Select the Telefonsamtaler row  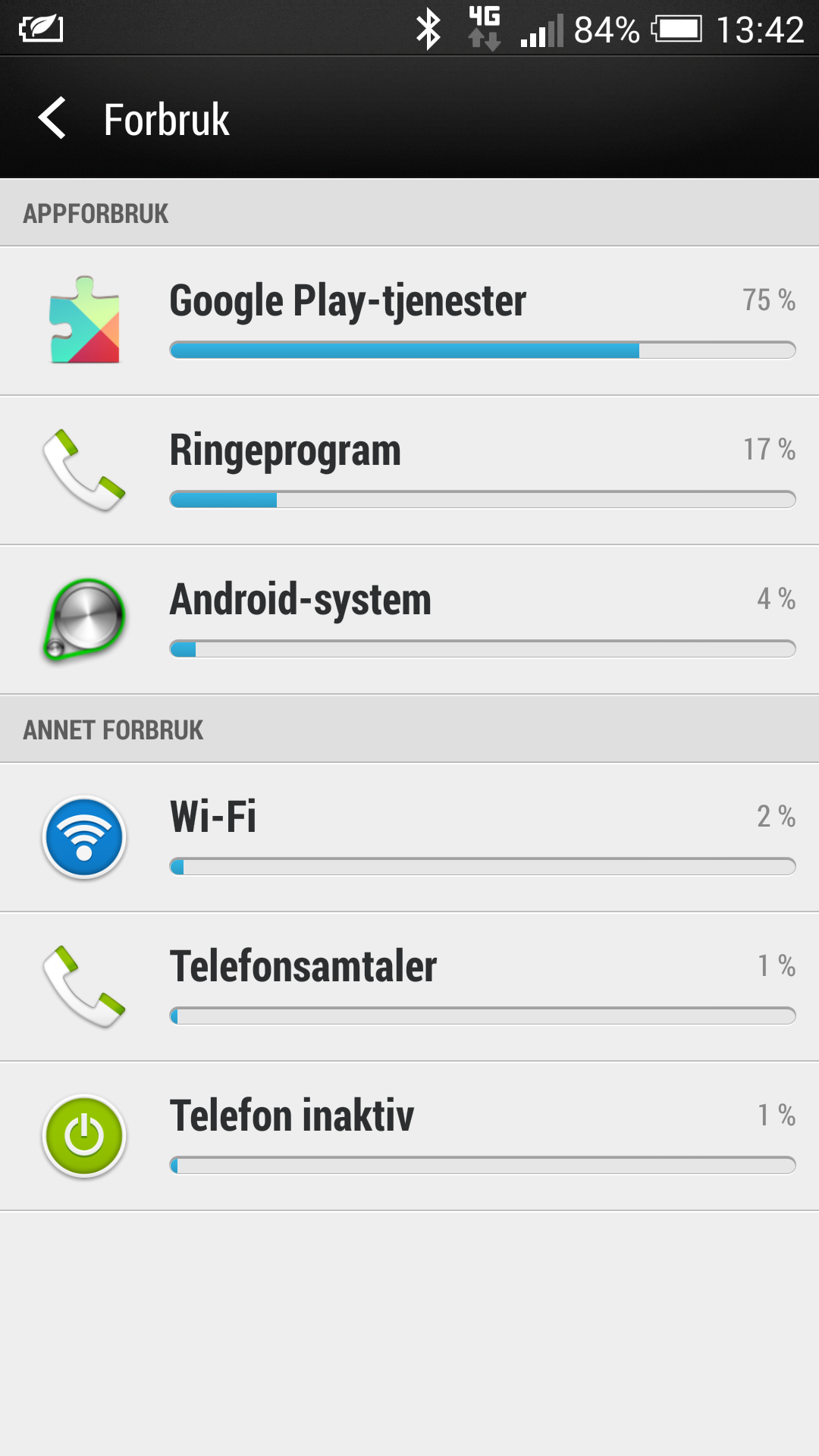pos(409,987)
